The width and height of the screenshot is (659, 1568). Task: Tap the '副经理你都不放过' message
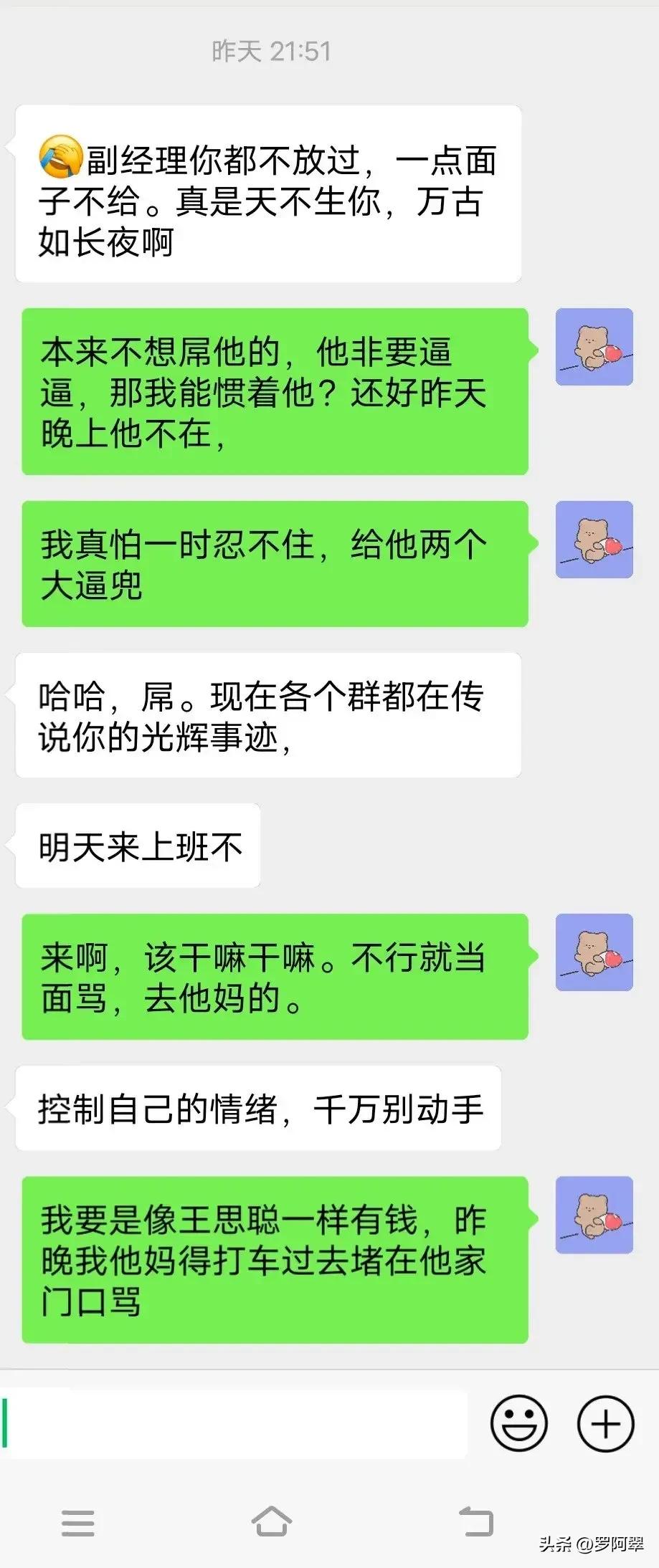tap(269, 193)
